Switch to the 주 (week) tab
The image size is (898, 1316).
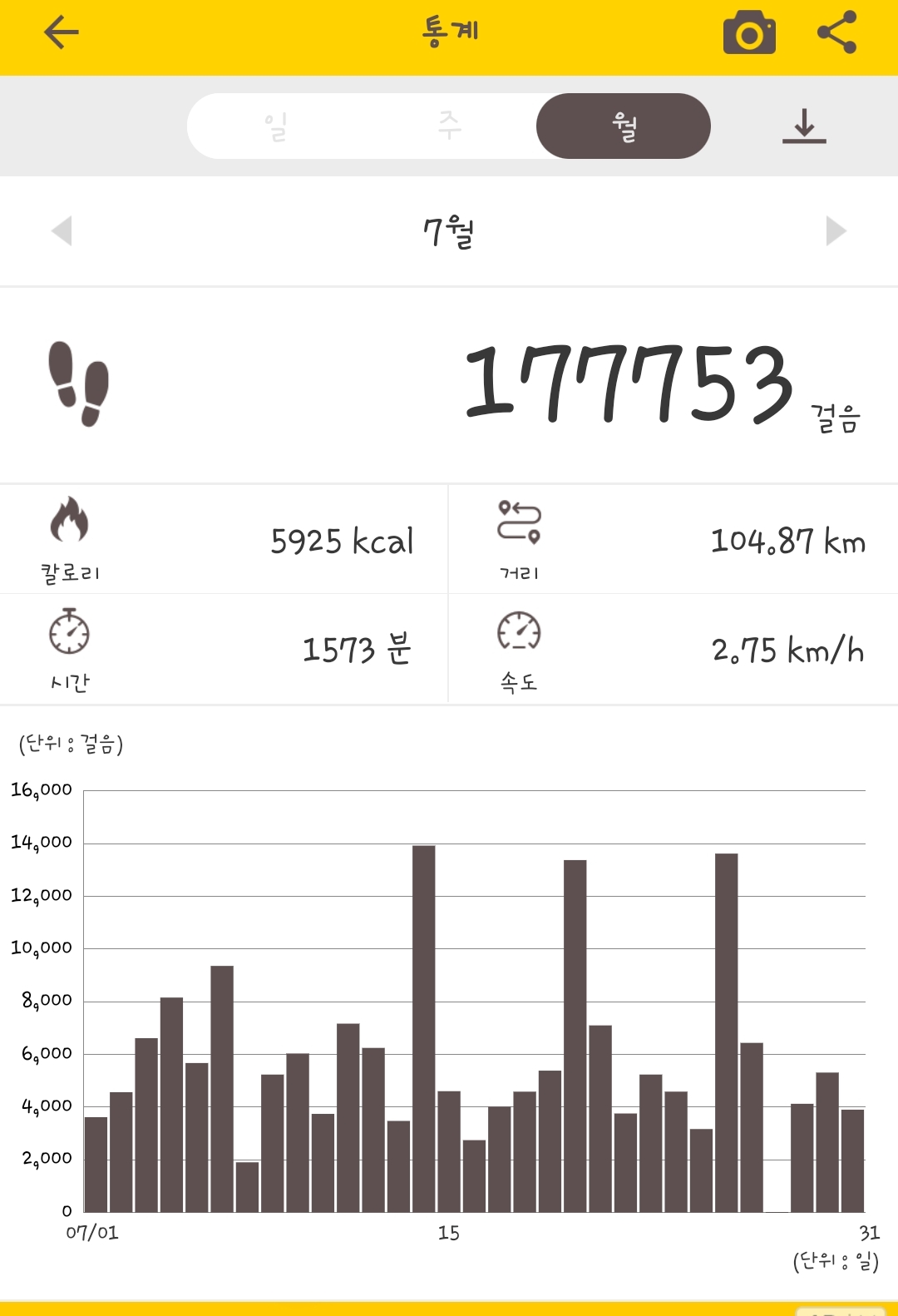(x=449, y=126)
